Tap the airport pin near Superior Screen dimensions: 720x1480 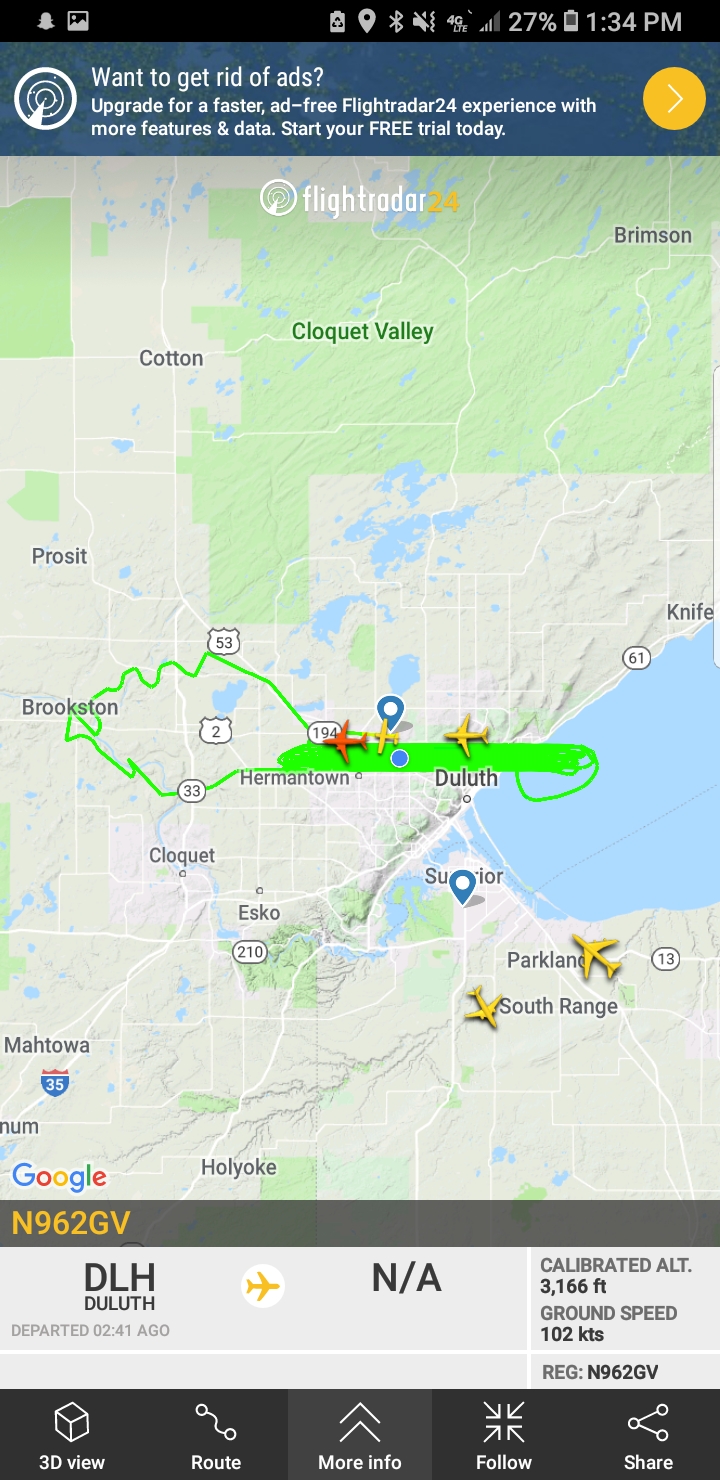[x=462, y=886]
